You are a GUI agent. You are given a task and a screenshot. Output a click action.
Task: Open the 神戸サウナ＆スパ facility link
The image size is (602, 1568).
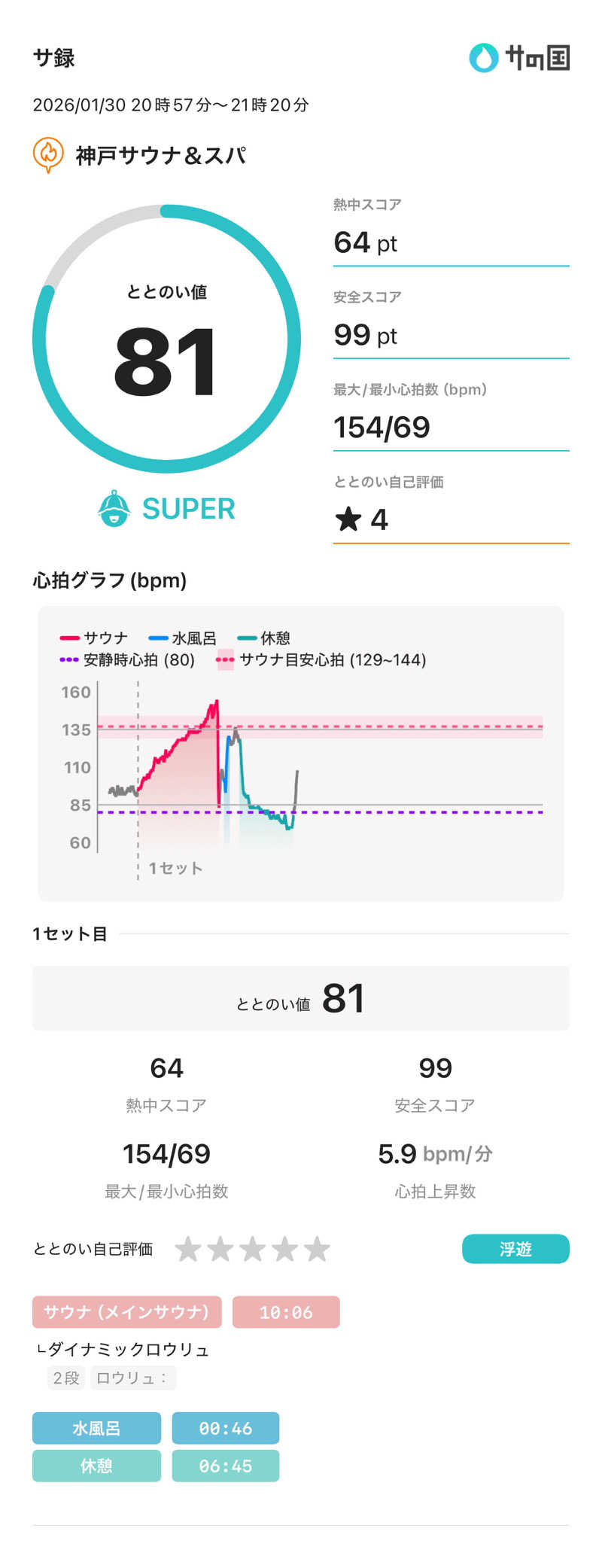pyautogui.click(x=160, y=154)
